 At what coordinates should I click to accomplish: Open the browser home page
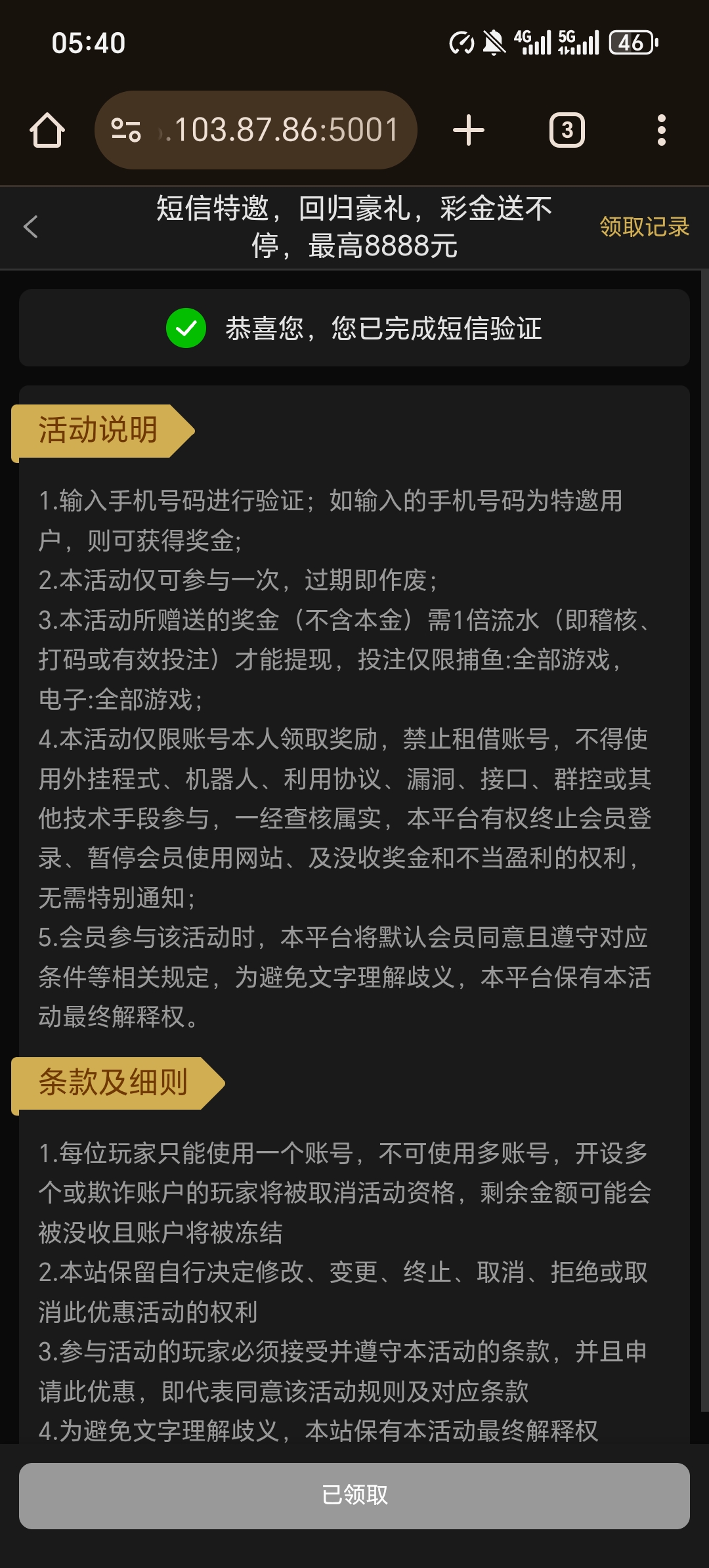click(x=47, y=130)
